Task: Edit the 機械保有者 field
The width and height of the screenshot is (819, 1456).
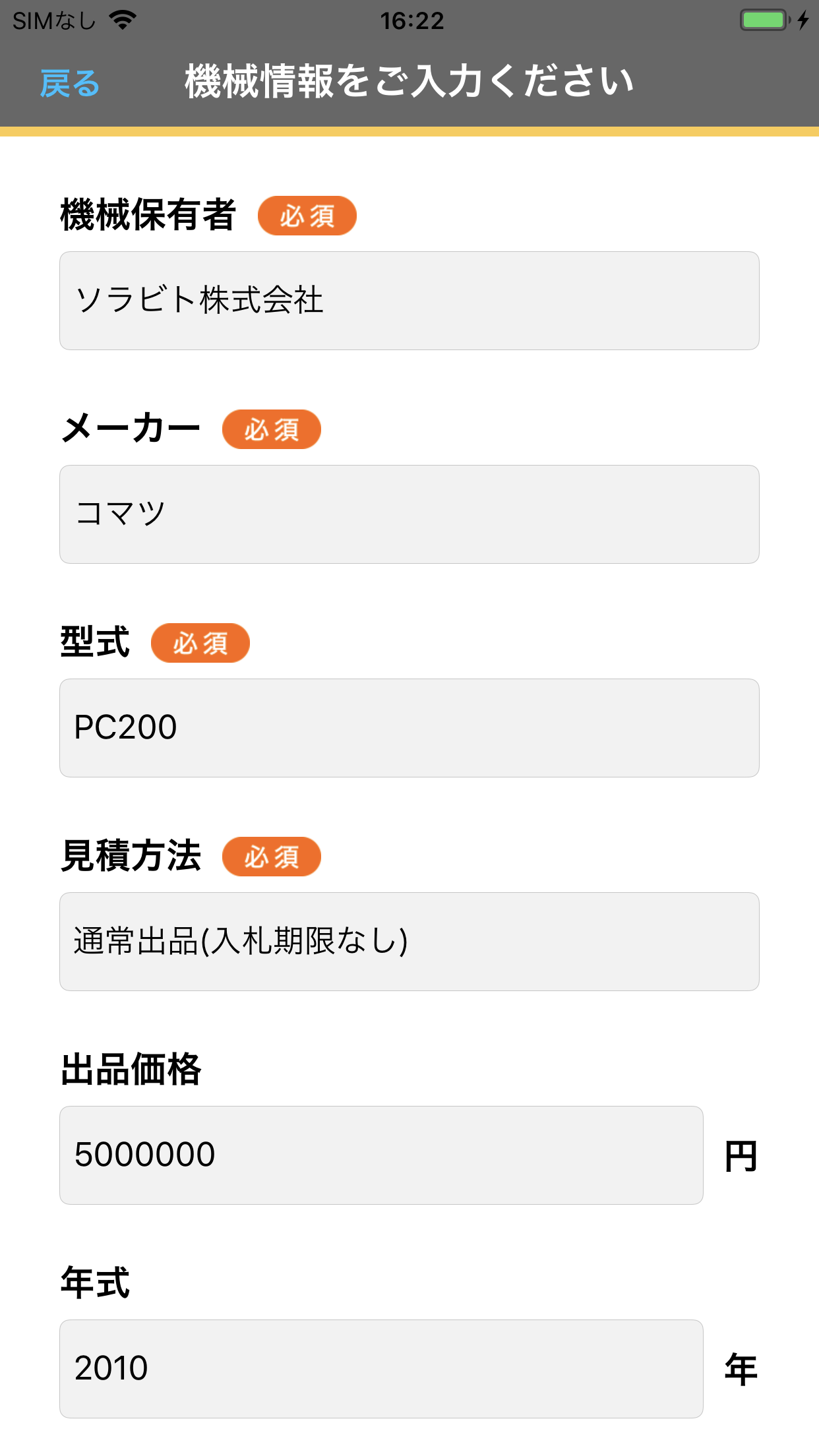Action: 409,301
